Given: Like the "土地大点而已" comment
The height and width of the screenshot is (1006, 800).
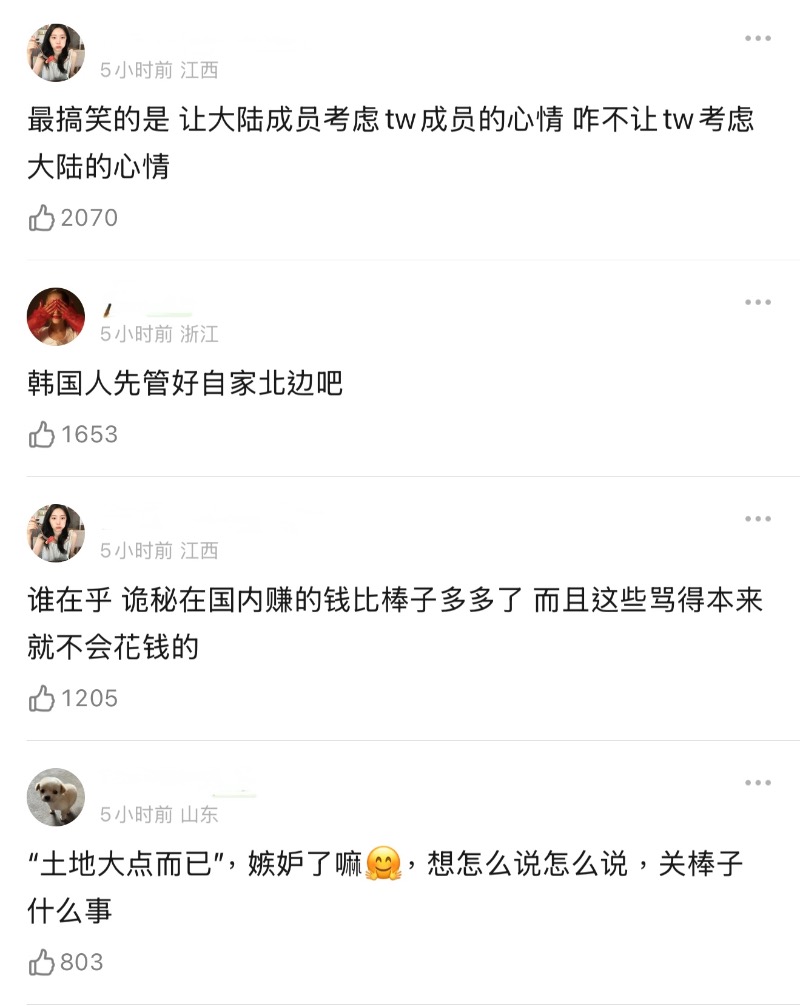Looking at the screenshot, I should (42, 963).
